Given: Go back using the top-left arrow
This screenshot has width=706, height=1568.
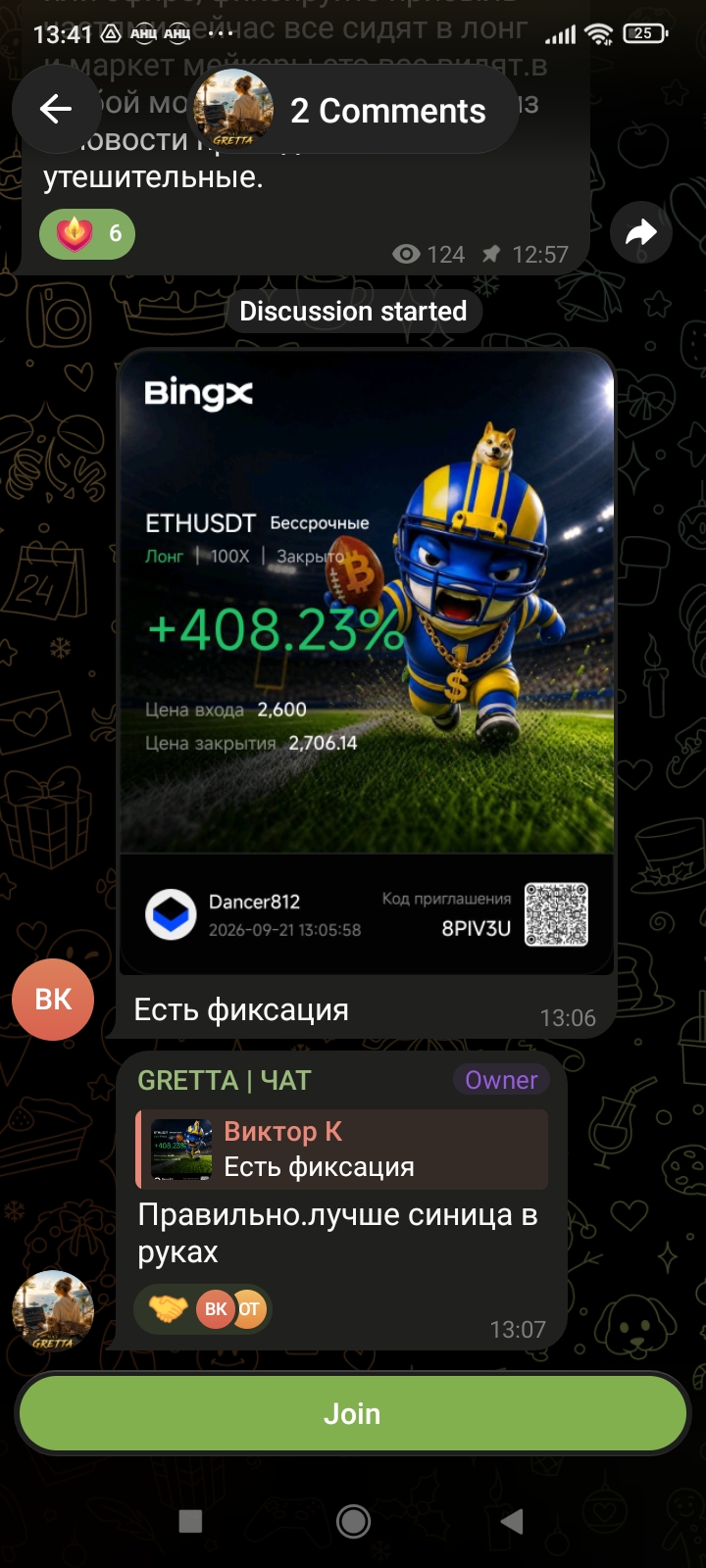Looking at the screenshot, I should [x=56, y=109].
